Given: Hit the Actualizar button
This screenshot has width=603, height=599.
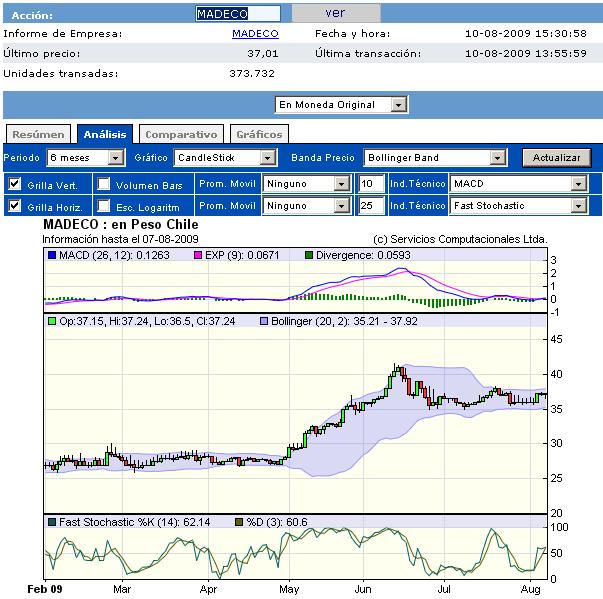Looking at the screenshot, I should point(556,158).
